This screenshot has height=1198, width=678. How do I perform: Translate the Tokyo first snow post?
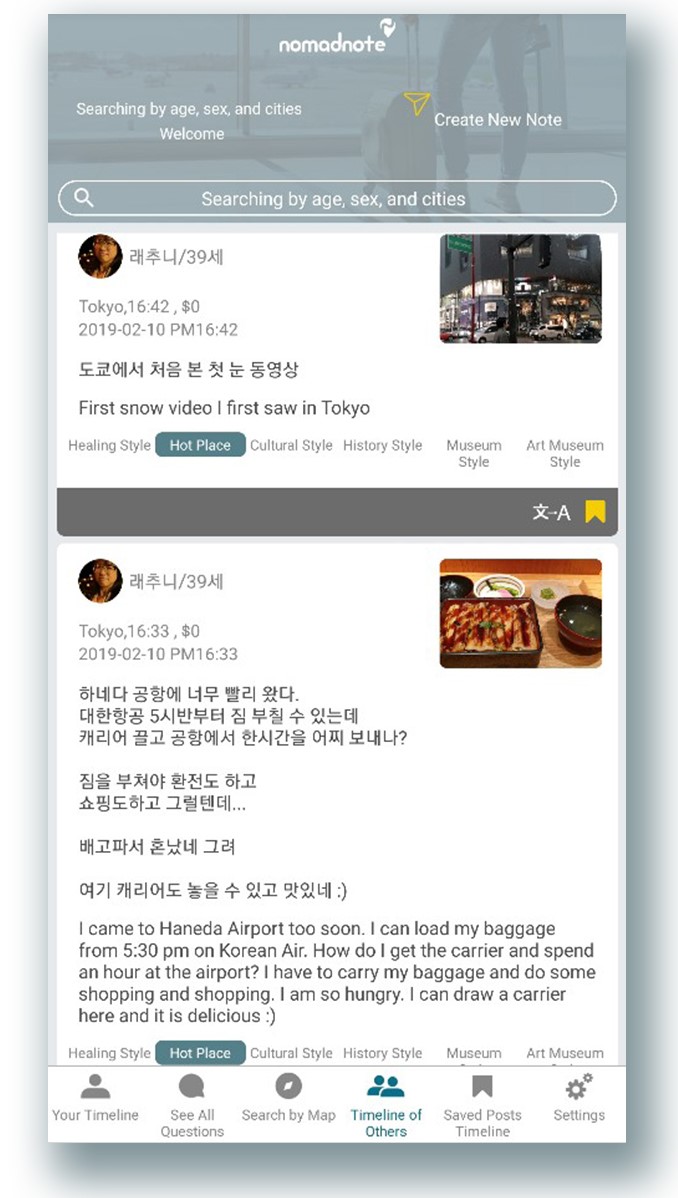click(x=551, y=513)
